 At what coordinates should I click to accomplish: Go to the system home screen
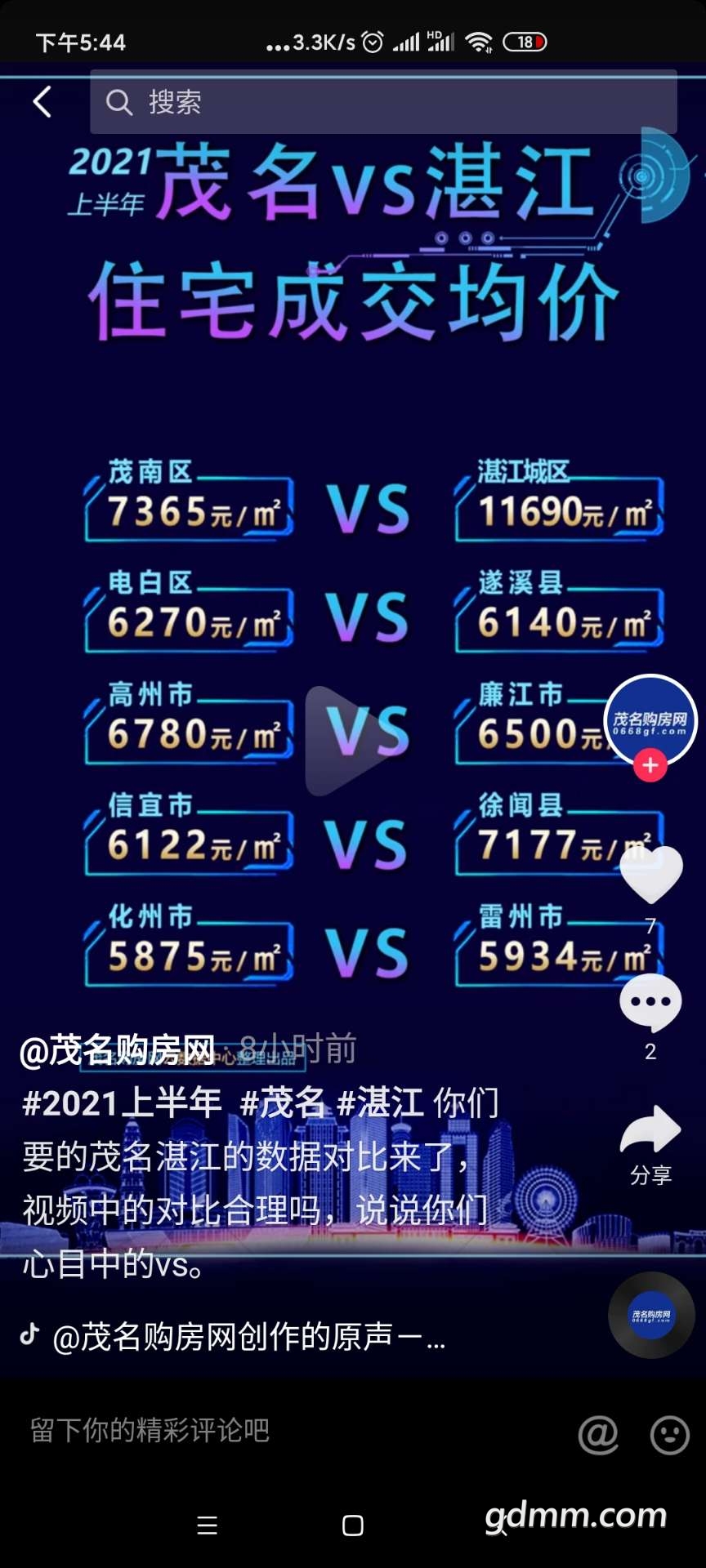[x=353, y=1525]
